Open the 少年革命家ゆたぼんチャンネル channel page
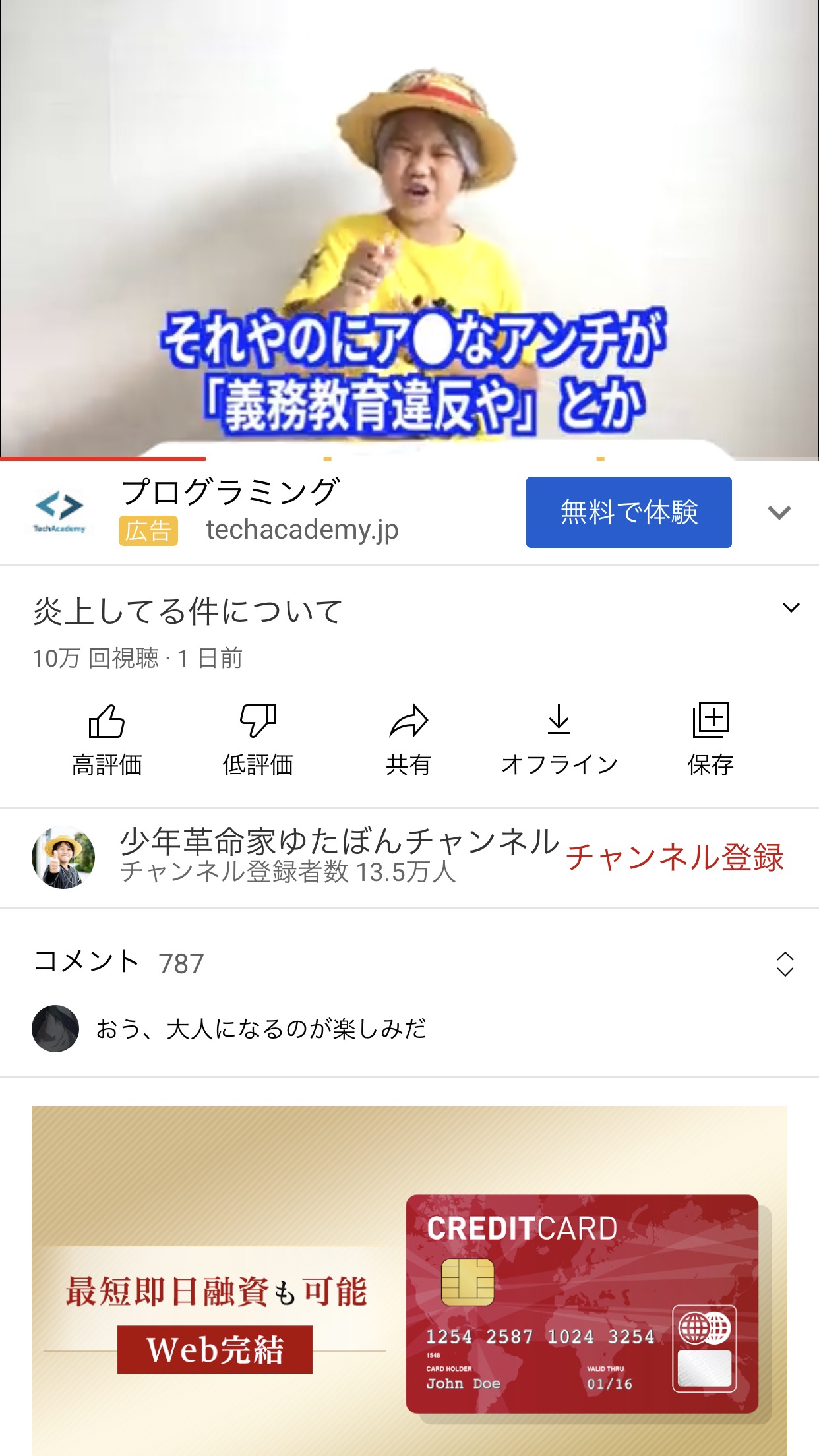This screenshot has width=819, height=1456. [x=295, y=856]
